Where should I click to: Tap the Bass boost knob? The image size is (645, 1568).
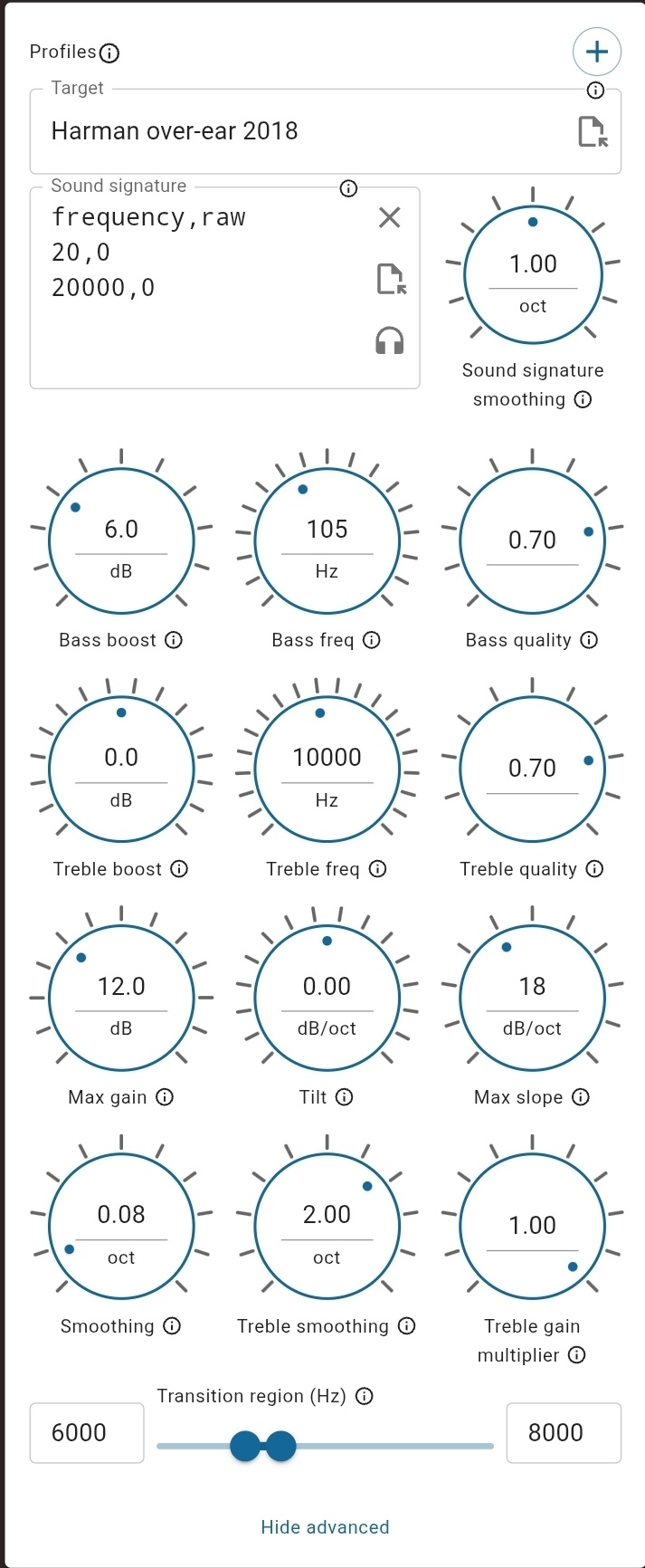(121, 541)
